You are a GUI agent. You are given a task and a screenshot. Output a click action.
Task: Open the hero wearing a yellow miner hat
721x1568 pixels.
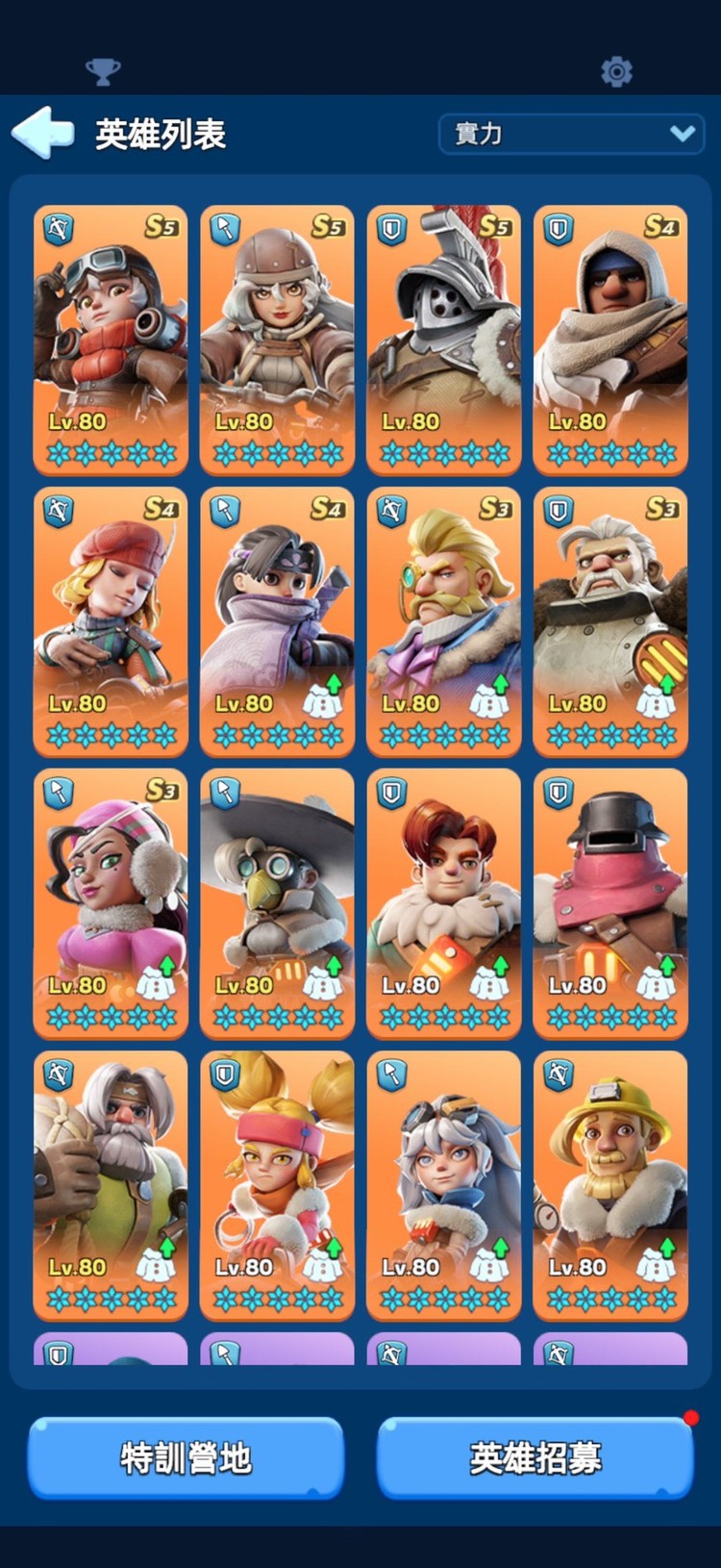click(x=609, y=1184)
